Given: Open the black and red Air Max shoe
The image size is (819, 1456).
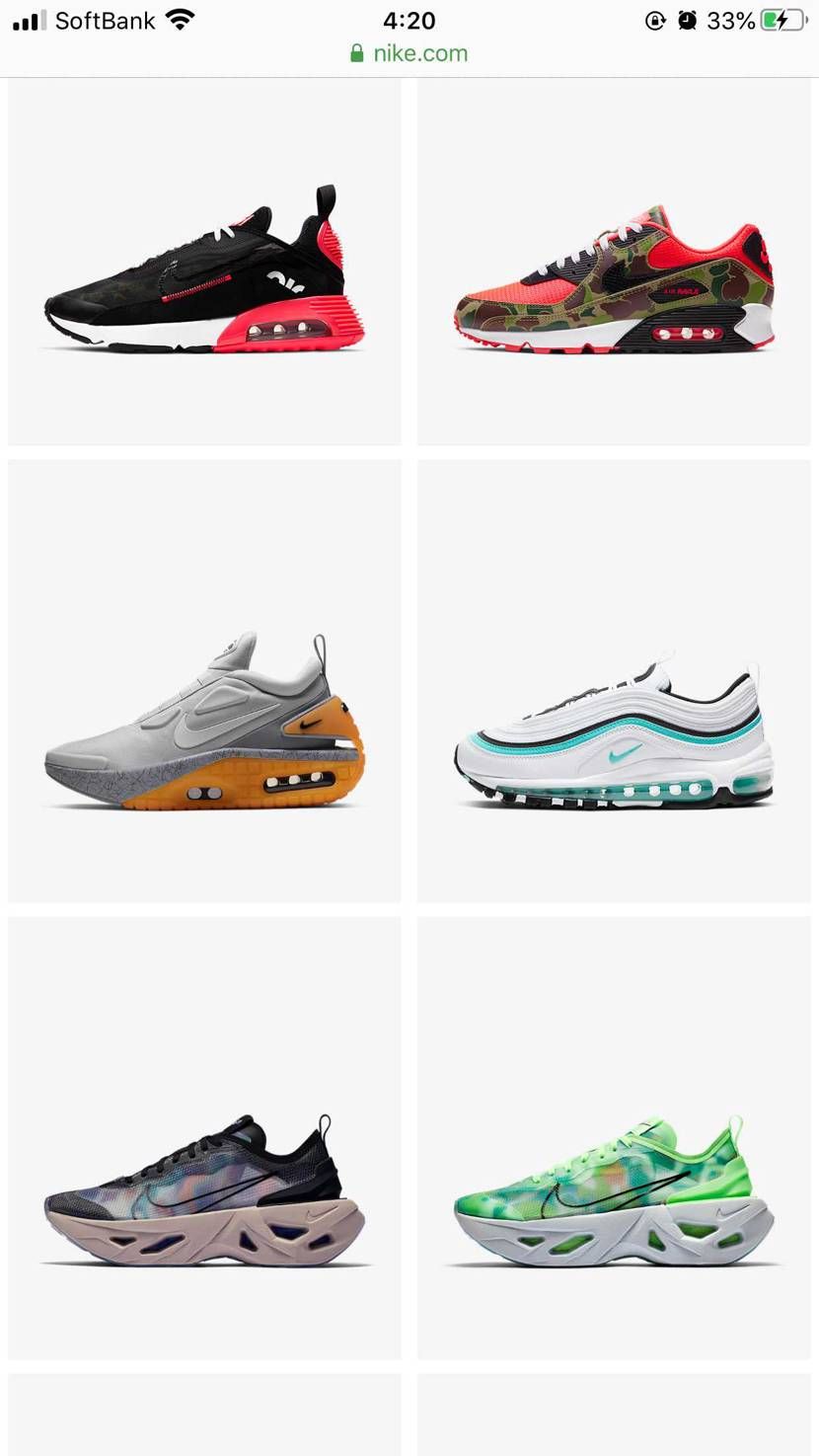Looking at the screenshot, I should 204,271.
